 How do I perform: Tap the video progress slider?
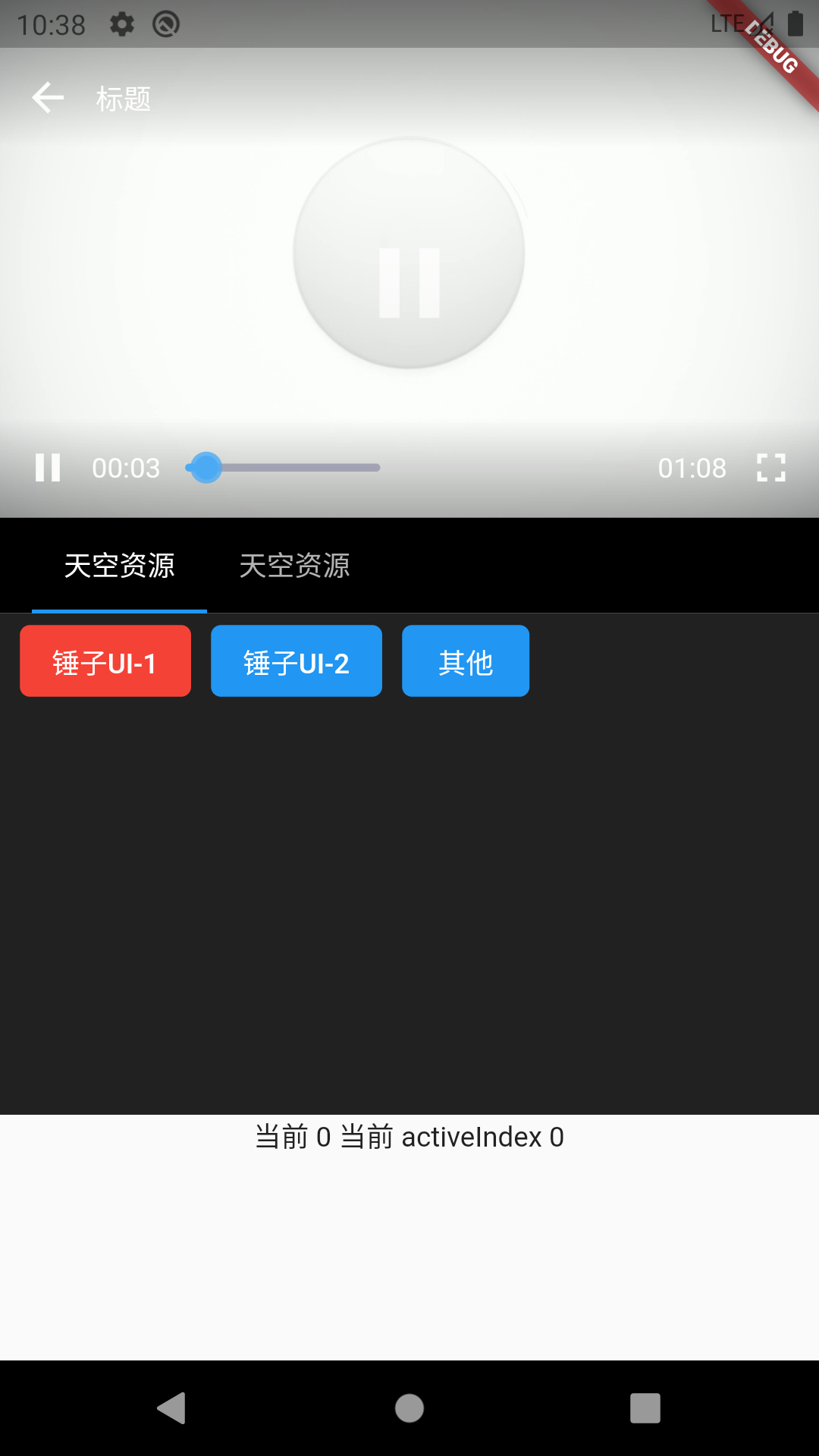(284, 468)
